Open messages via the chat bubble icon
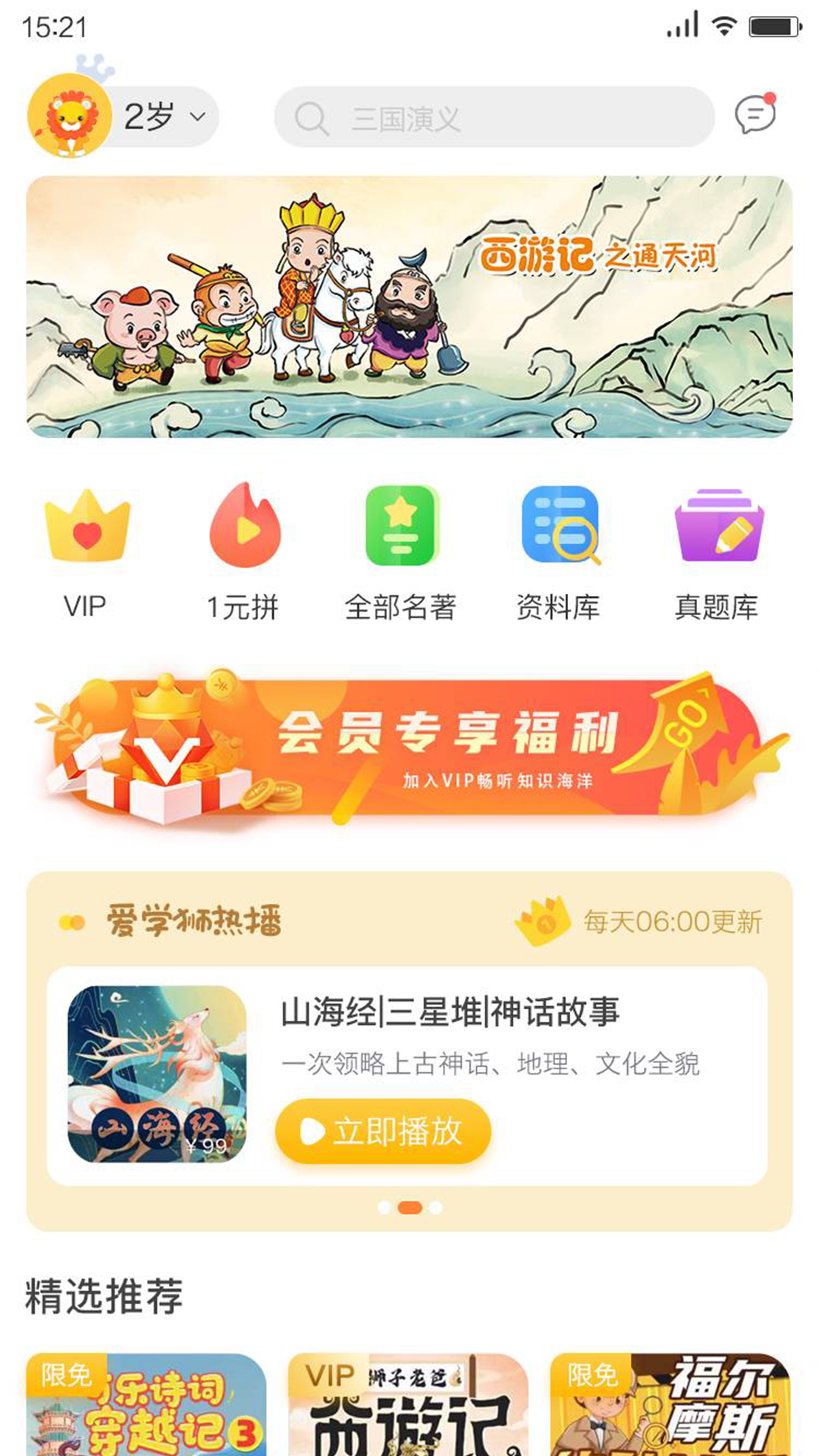This screenshot has width=819, height=1456. [755, 115]
